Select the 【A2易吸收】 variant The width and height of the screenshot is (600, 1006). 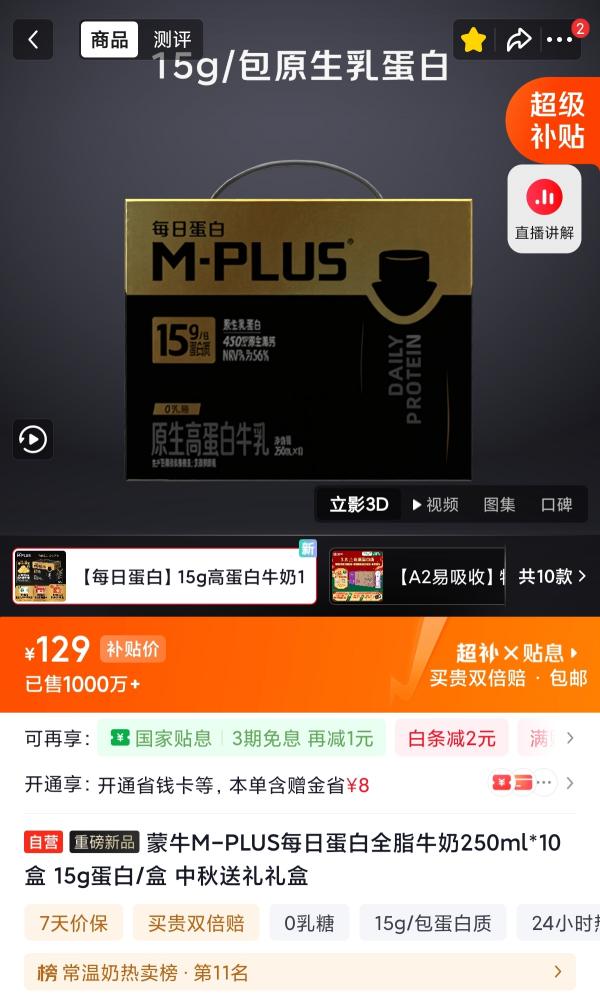coord(417,576)
